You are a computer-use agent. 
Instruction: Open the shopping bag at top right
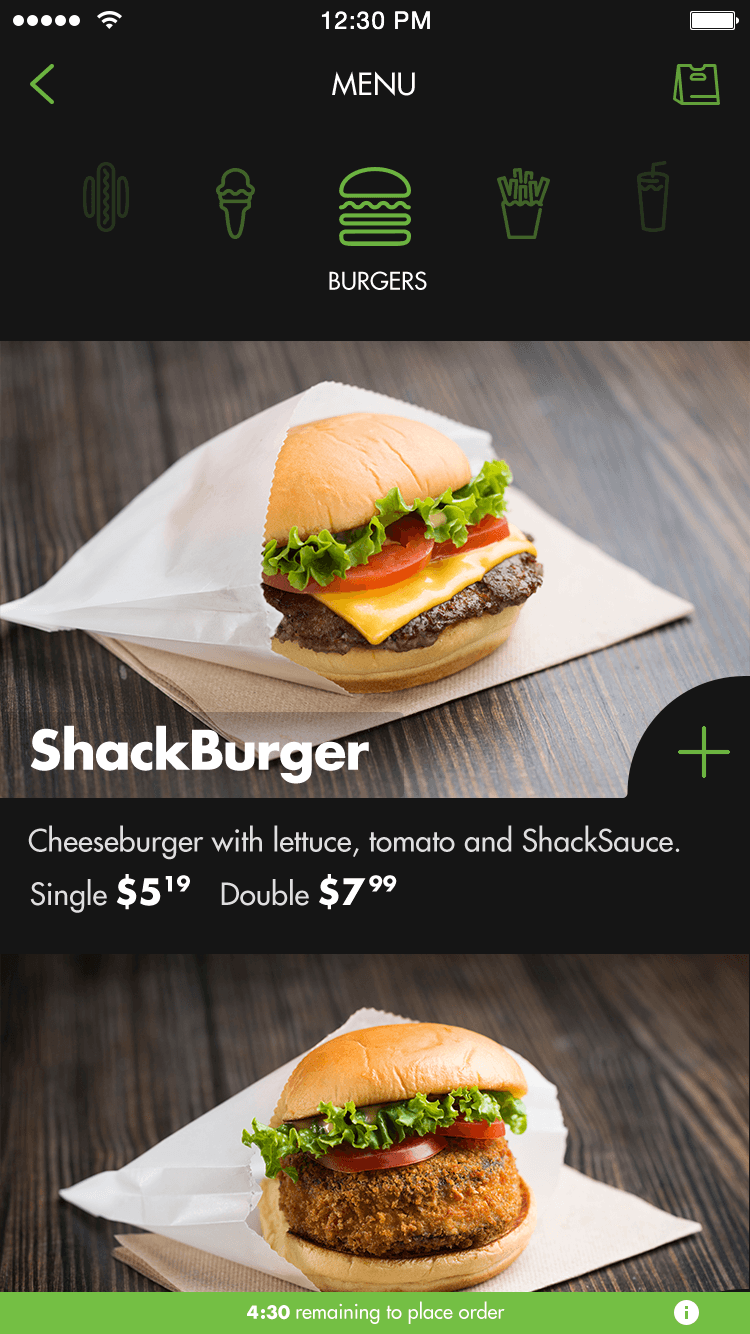(x=698, y=86)
